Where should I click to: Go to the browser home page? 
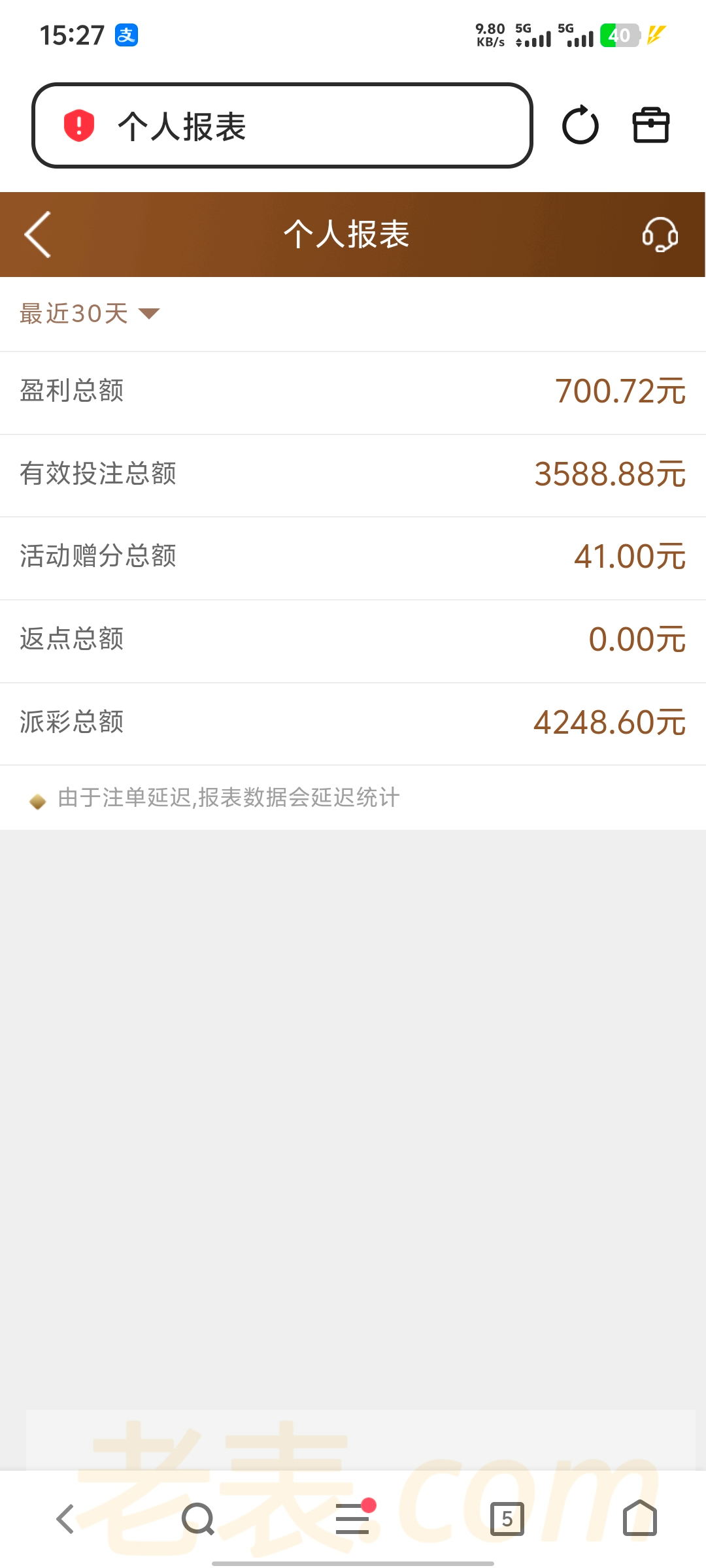pos(639,1519)
